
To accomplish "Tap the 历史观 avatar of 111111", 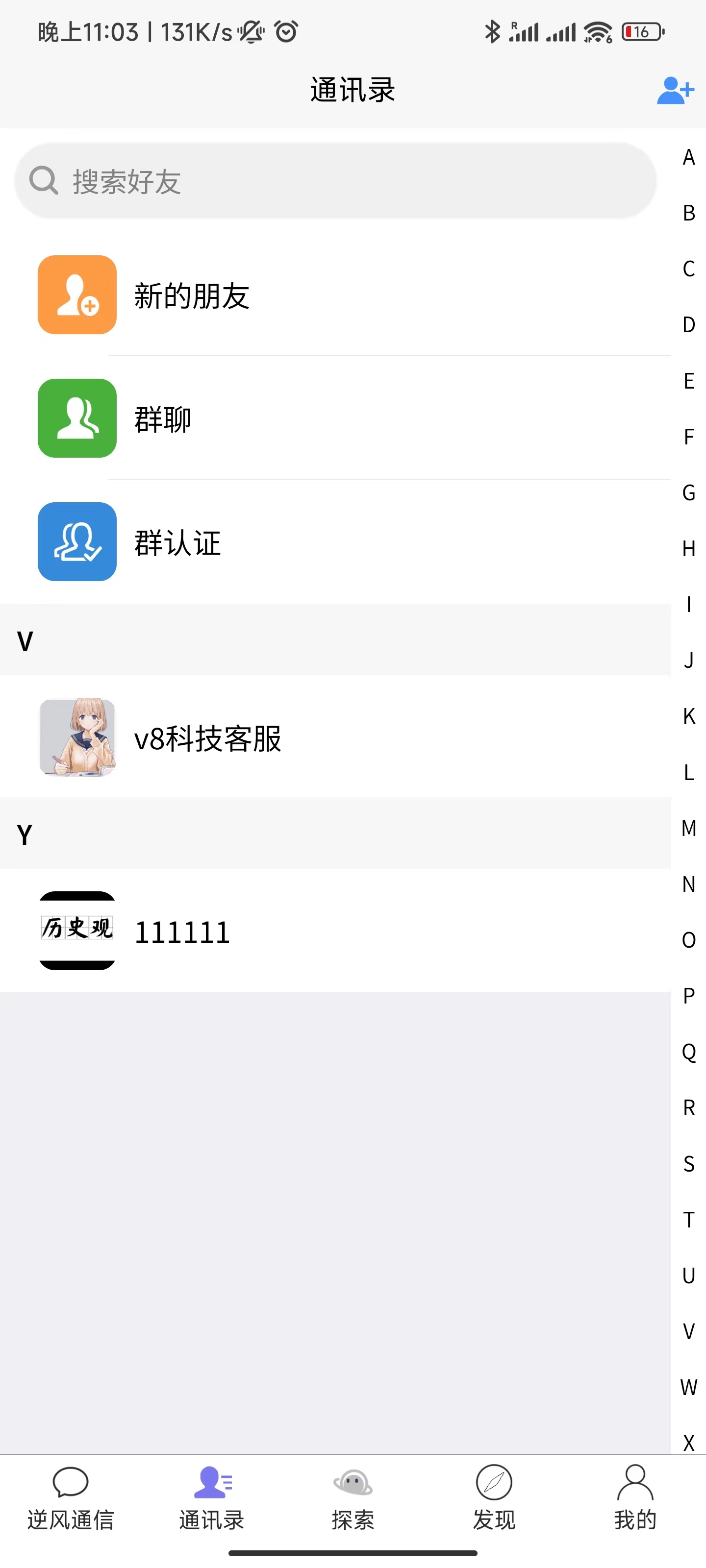I will [77, 930].
